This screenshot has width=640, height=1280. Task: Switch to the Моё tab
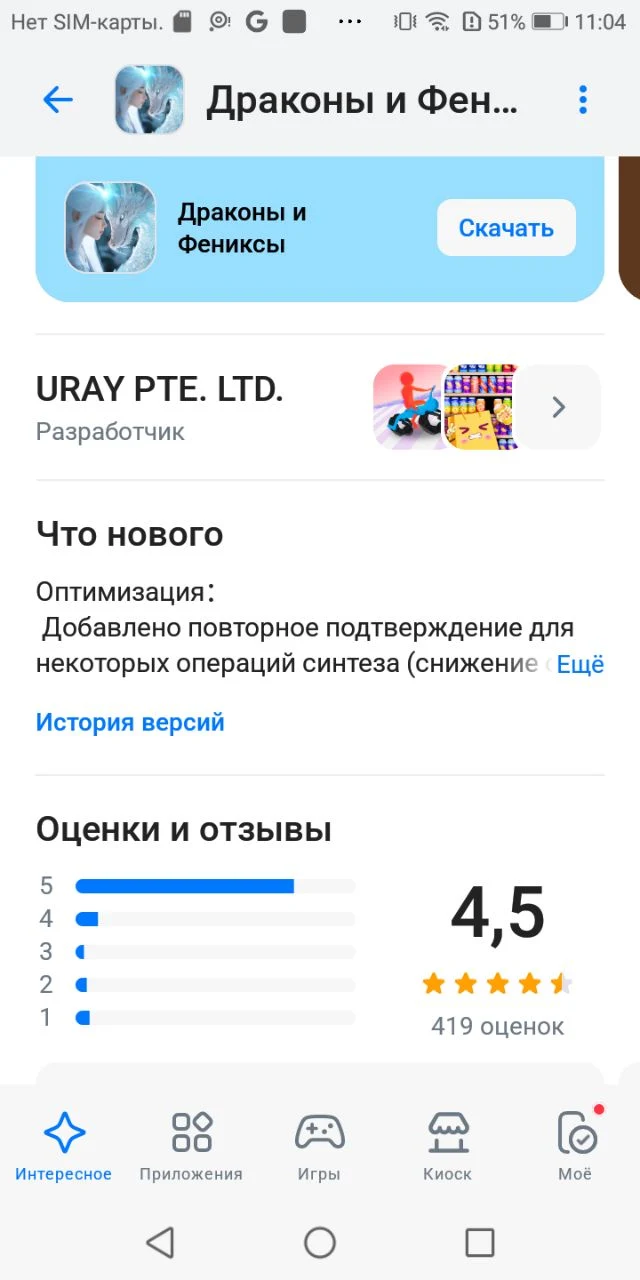tap(575, 1146)
